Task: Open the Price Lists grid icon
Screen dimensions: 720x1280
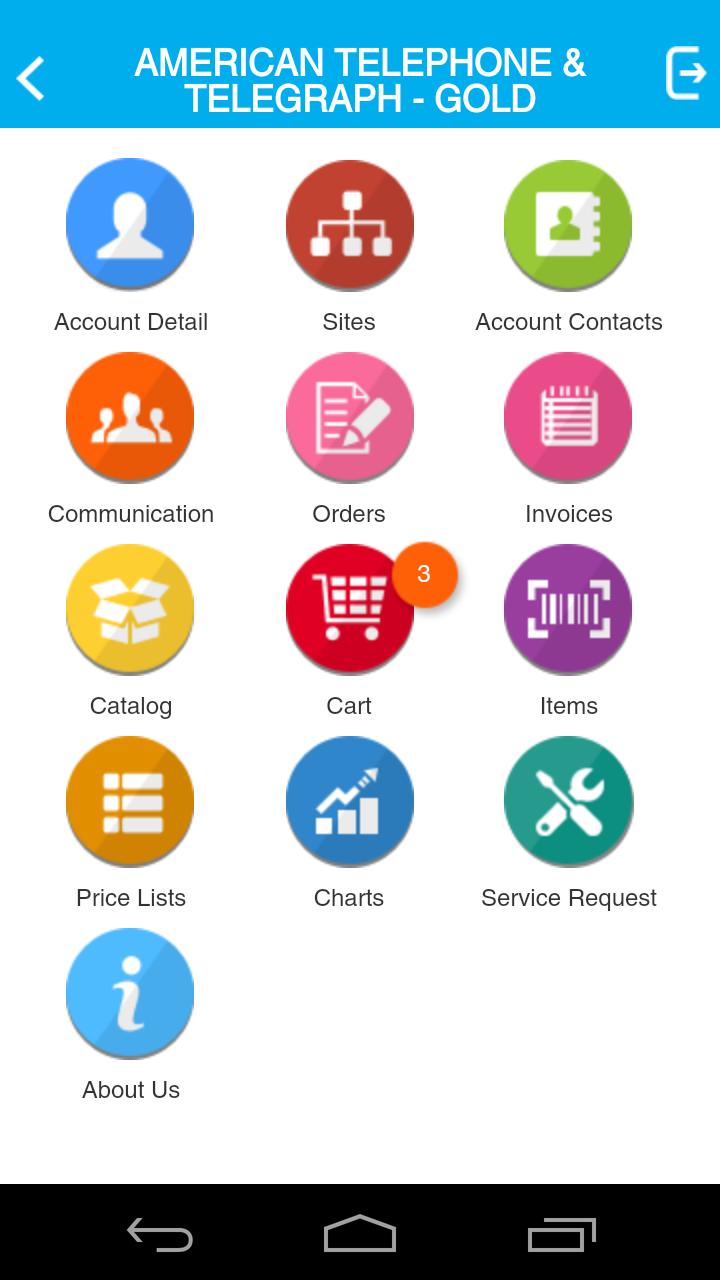Action: pyautogui.click(x=130, y=801)
